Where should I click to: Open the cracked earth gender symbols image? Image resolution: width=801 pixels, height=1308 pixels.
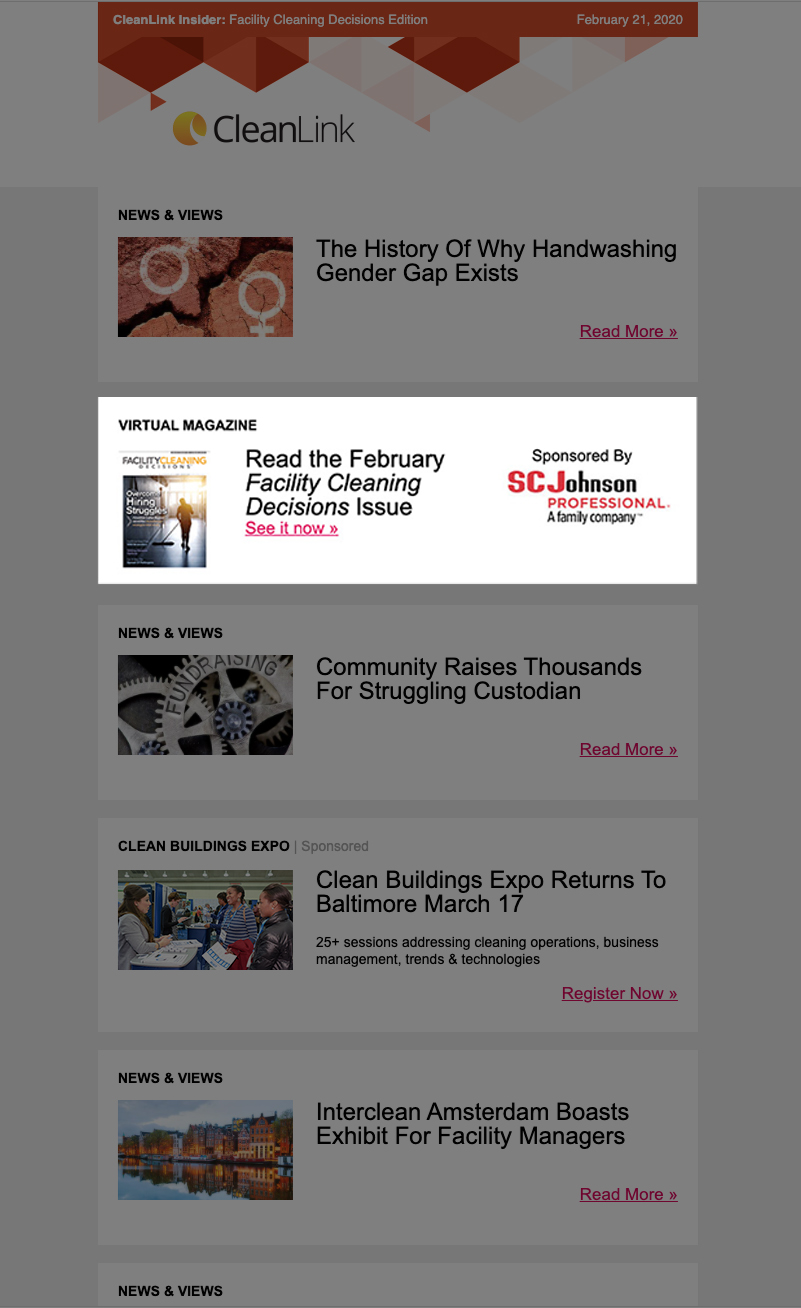point(205,287)
